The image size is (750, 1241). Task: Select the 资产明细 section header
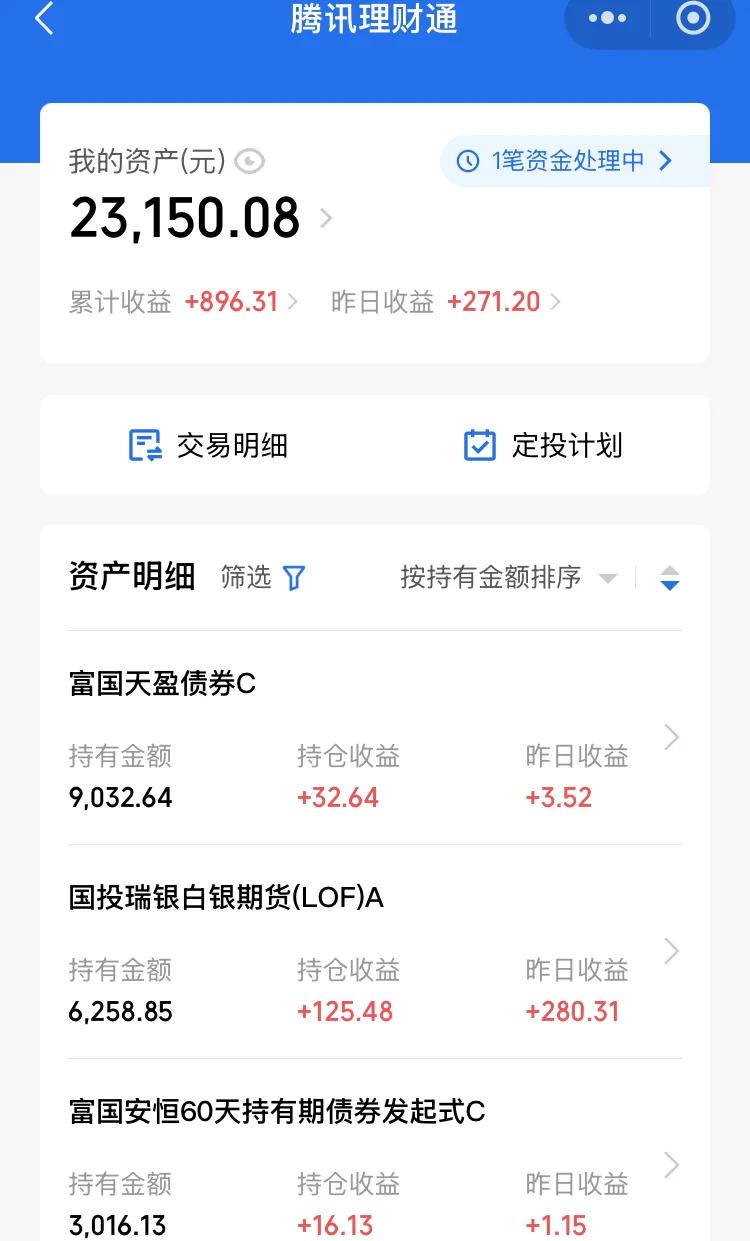pyautogui.click(x=133, y=577)
